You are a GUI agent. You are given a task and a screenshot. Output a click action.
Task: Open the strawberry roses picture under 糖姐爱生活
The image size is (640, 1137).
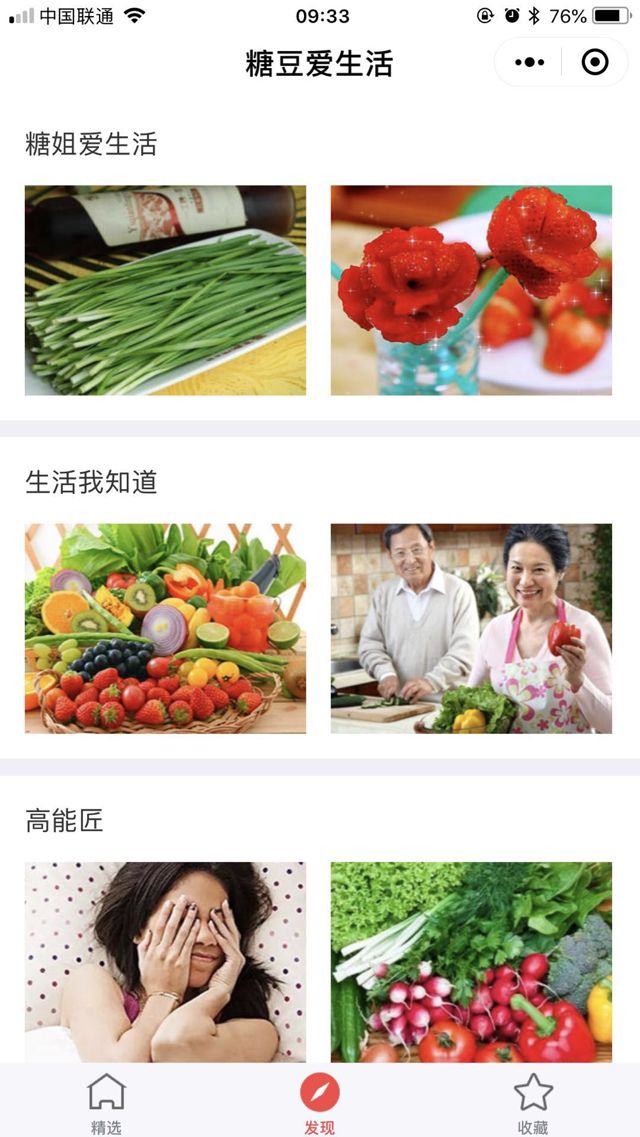(471, 290)
